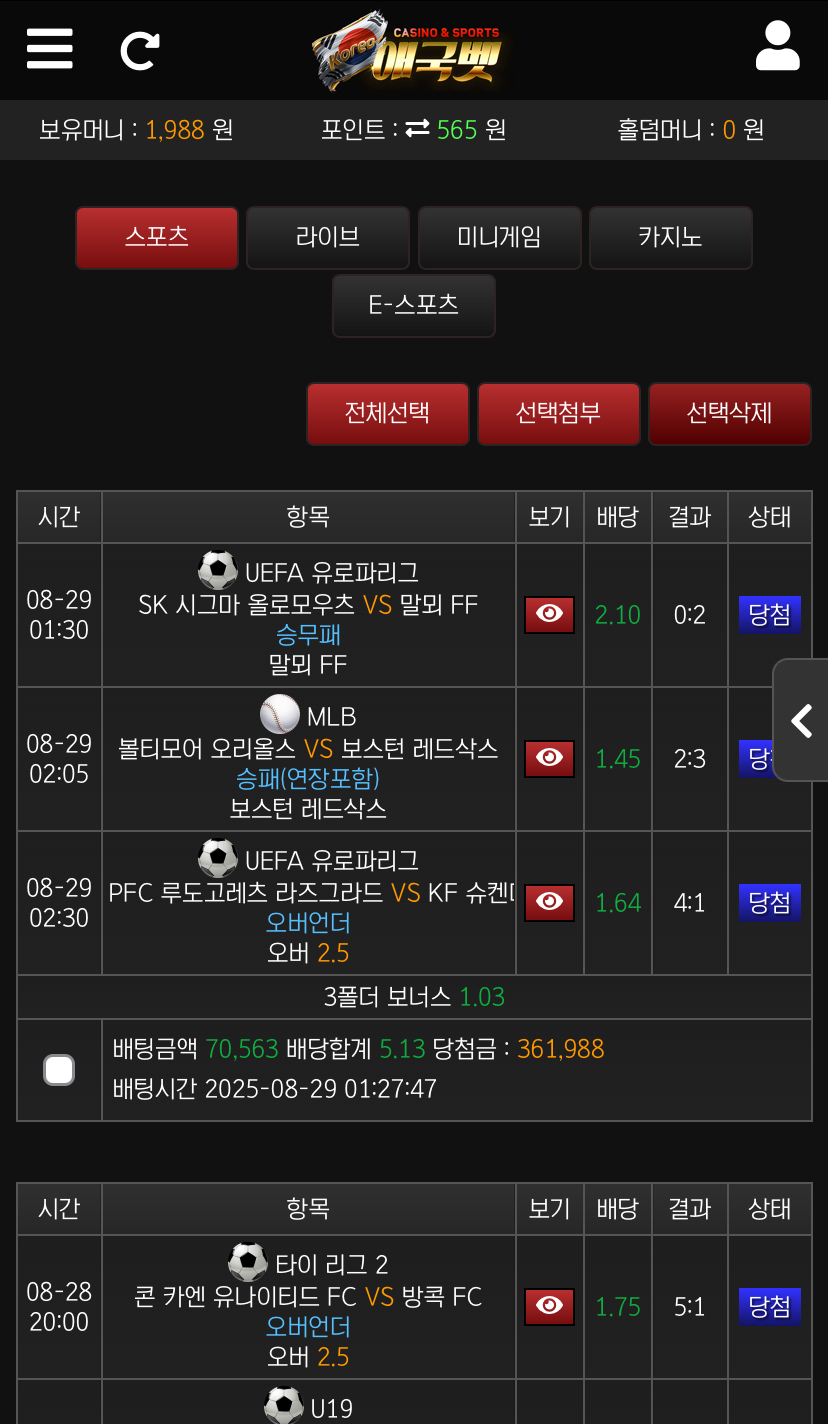Open the 카지노 tab

(x=670, y=238)
